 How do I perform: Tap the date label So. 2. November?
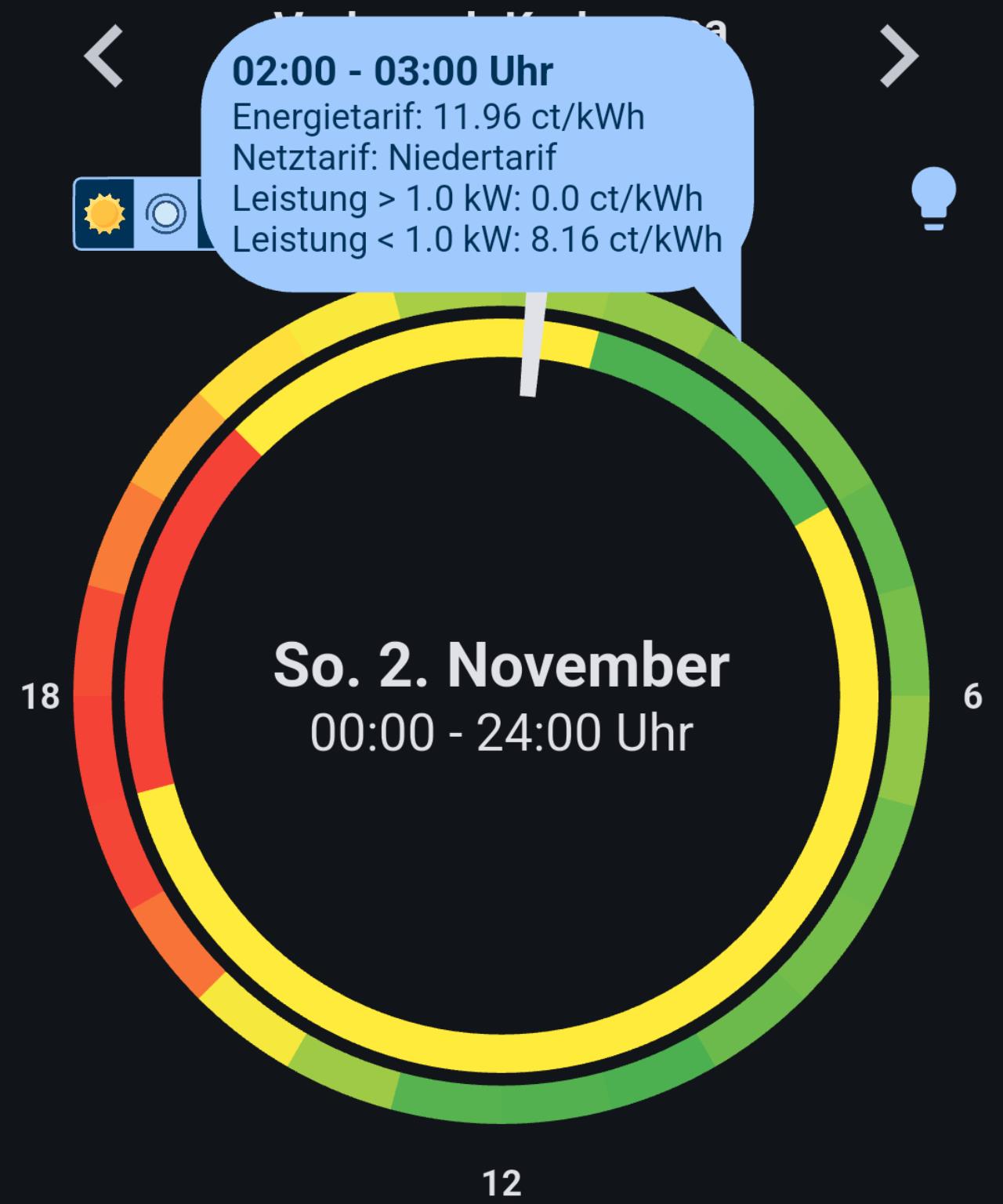pyautogui.click(x=501, y=666)
